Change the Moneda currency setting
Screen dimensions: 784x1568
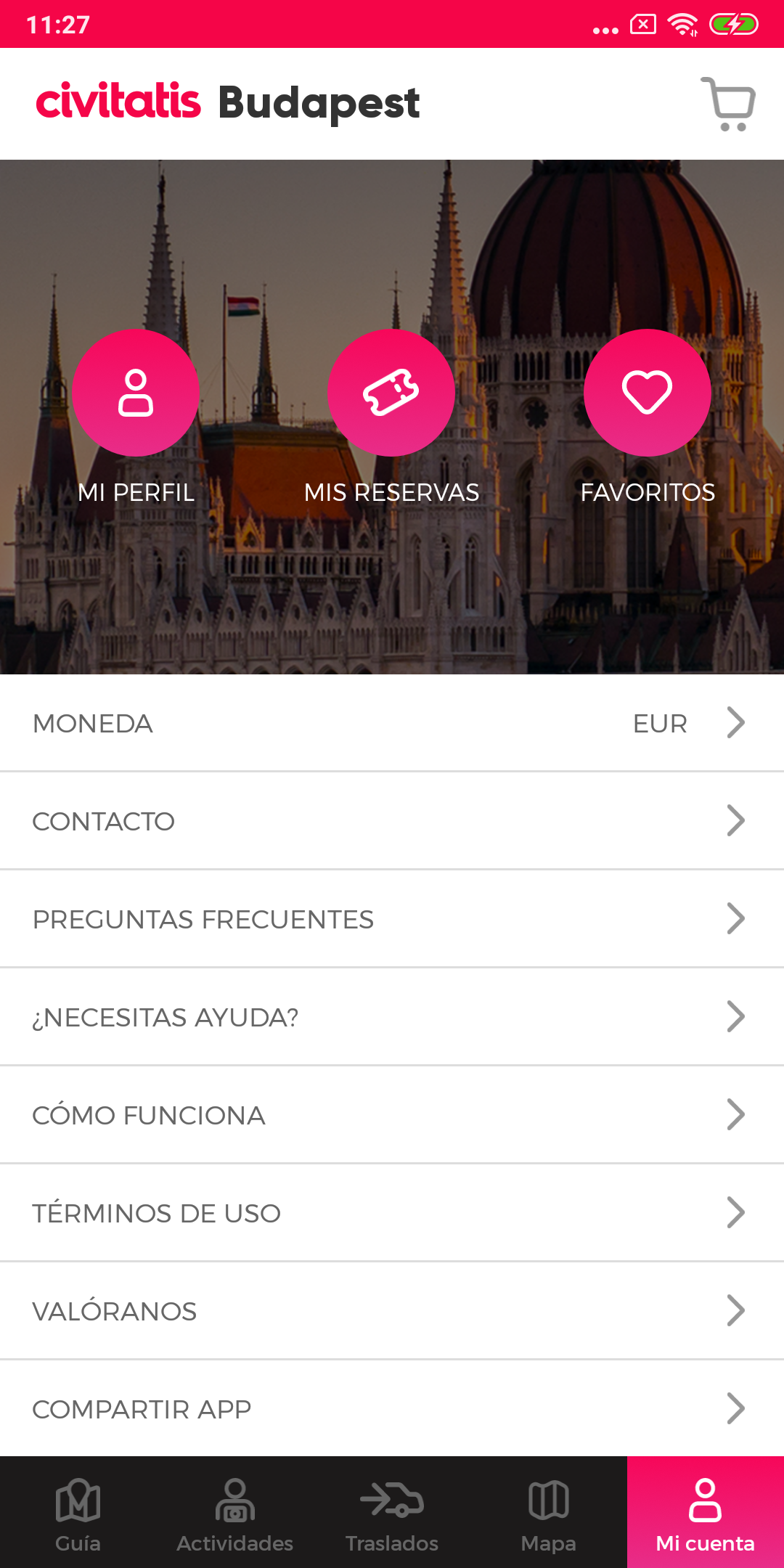(392, 723)
